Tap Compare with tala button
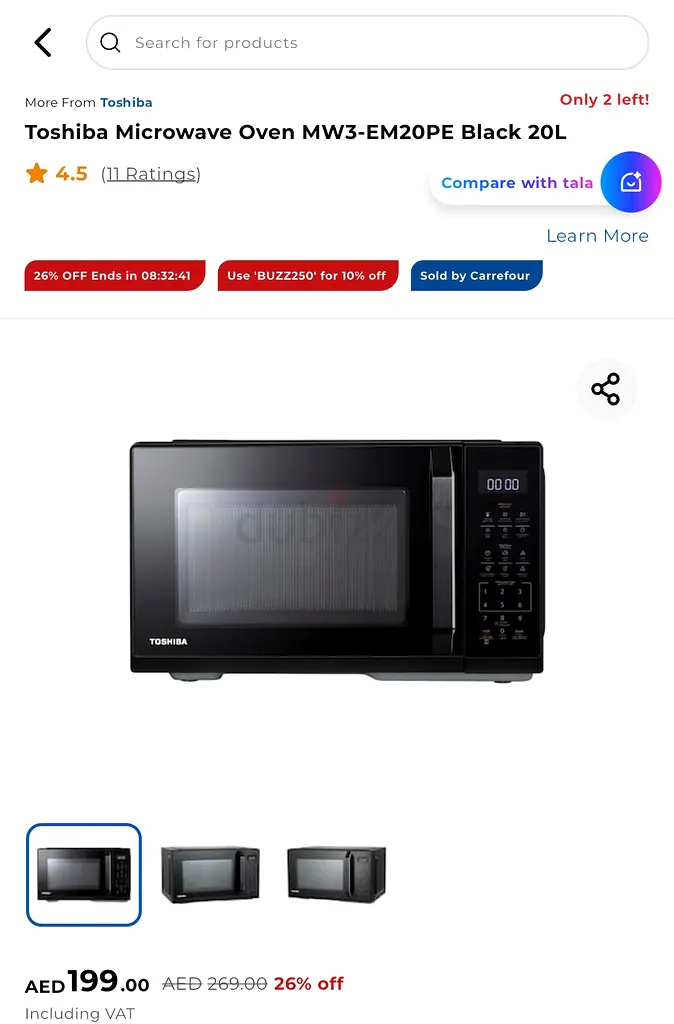 pos(517,183)
